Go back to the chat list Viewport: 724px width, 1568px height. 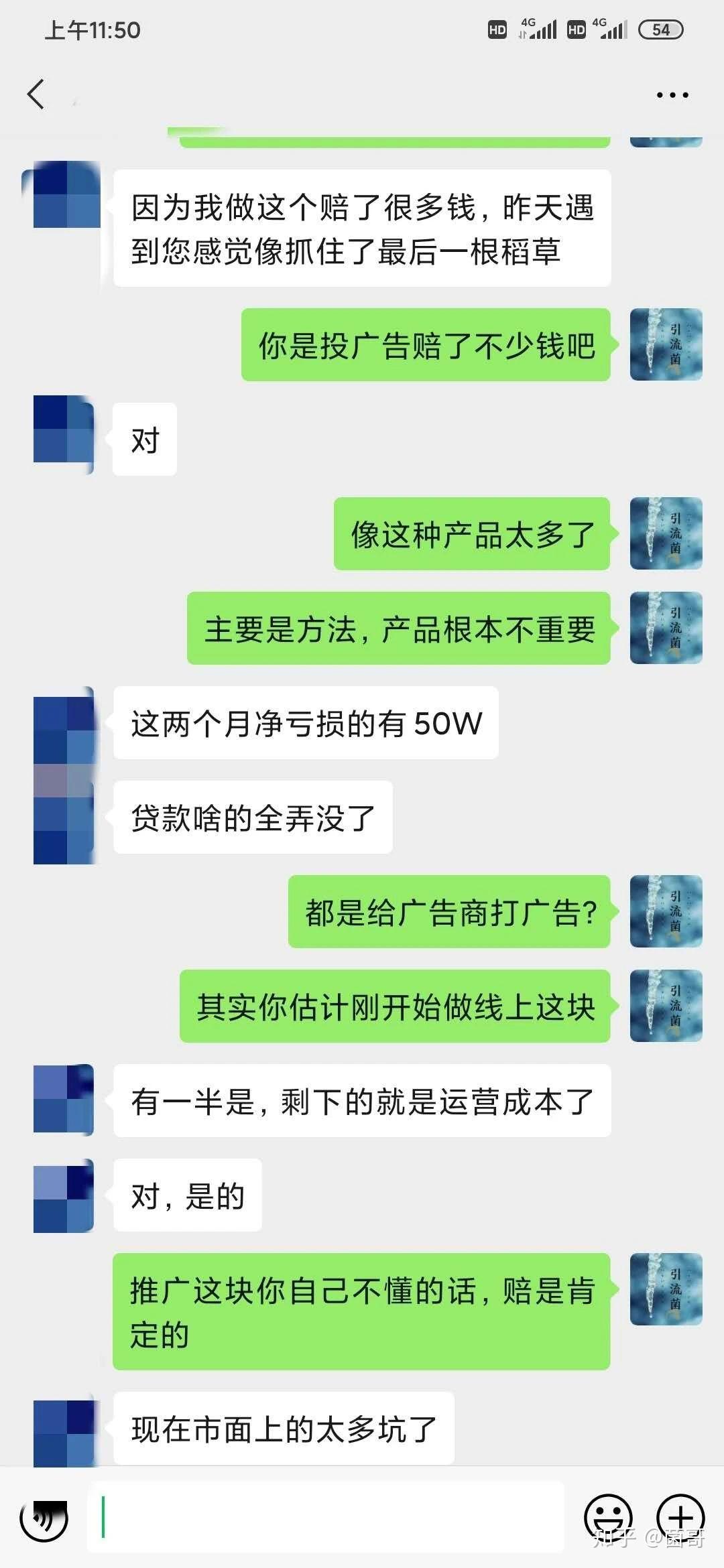pyautogui.click(x=36, y=94)
